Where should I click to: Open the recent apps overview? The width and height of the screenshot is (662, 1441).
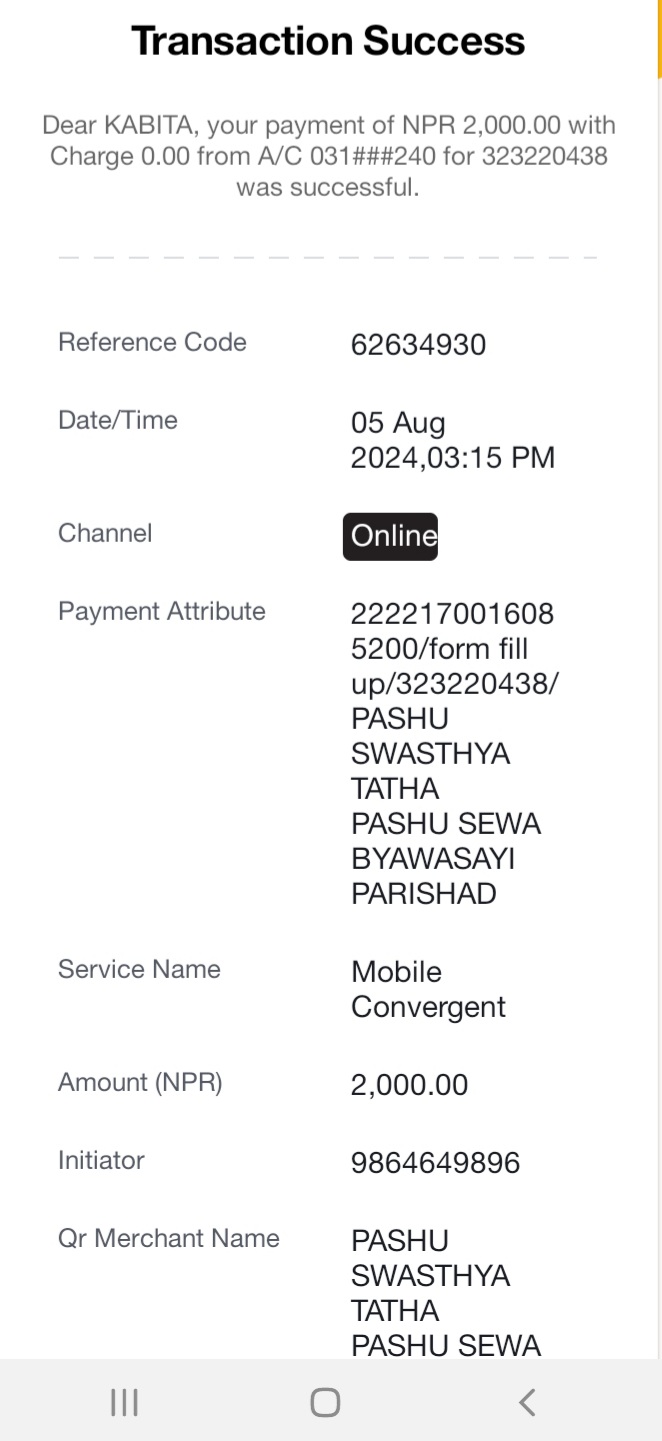coord(124,1402)
